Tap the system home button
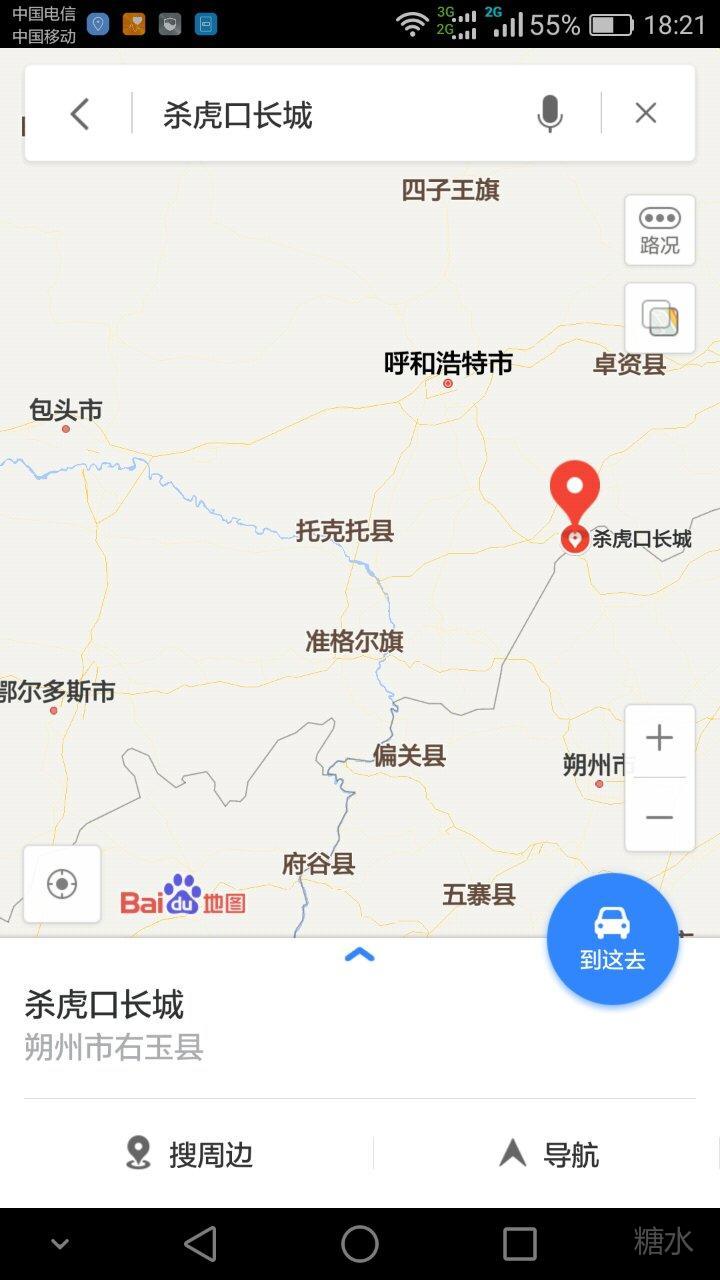 coord(360,1244)
